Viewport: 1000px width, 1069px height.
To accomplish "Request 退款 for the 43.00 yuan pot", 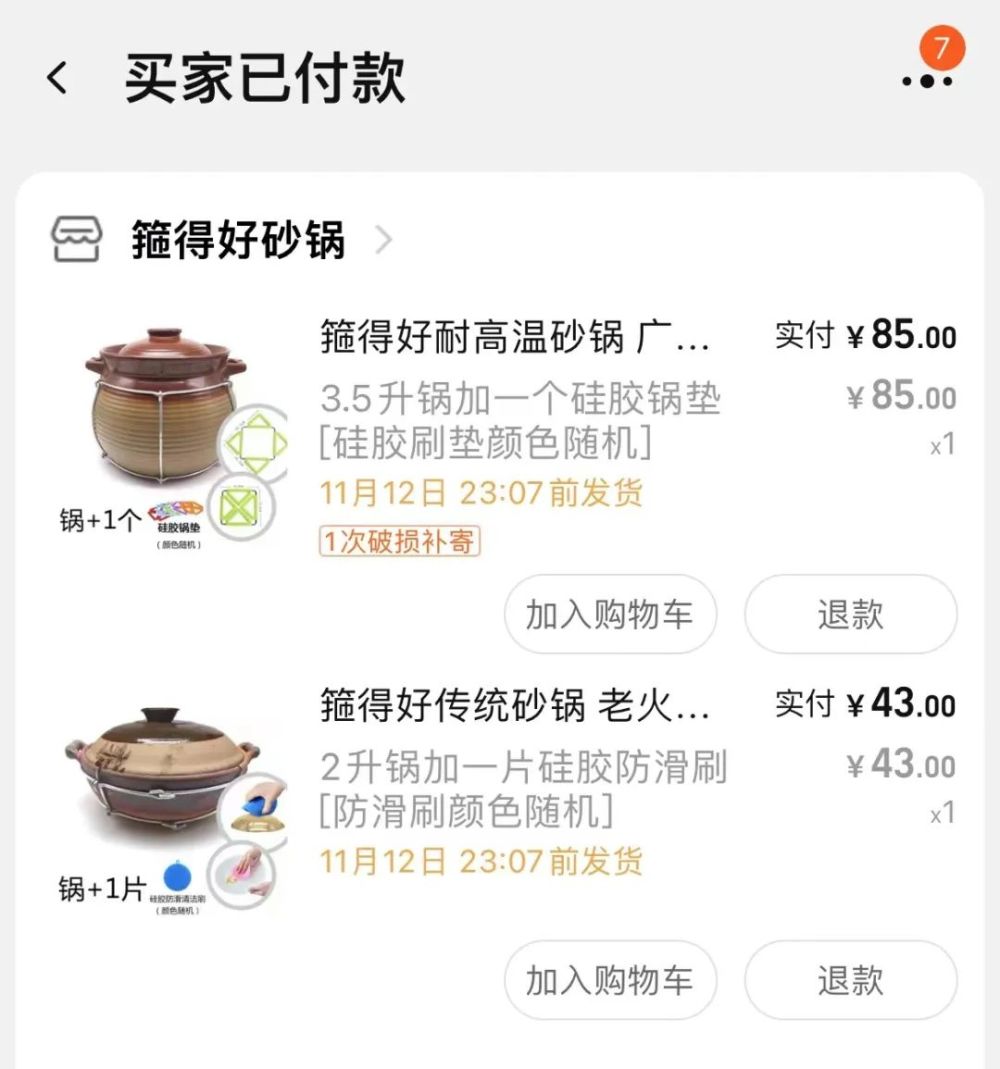I will 850,981.
